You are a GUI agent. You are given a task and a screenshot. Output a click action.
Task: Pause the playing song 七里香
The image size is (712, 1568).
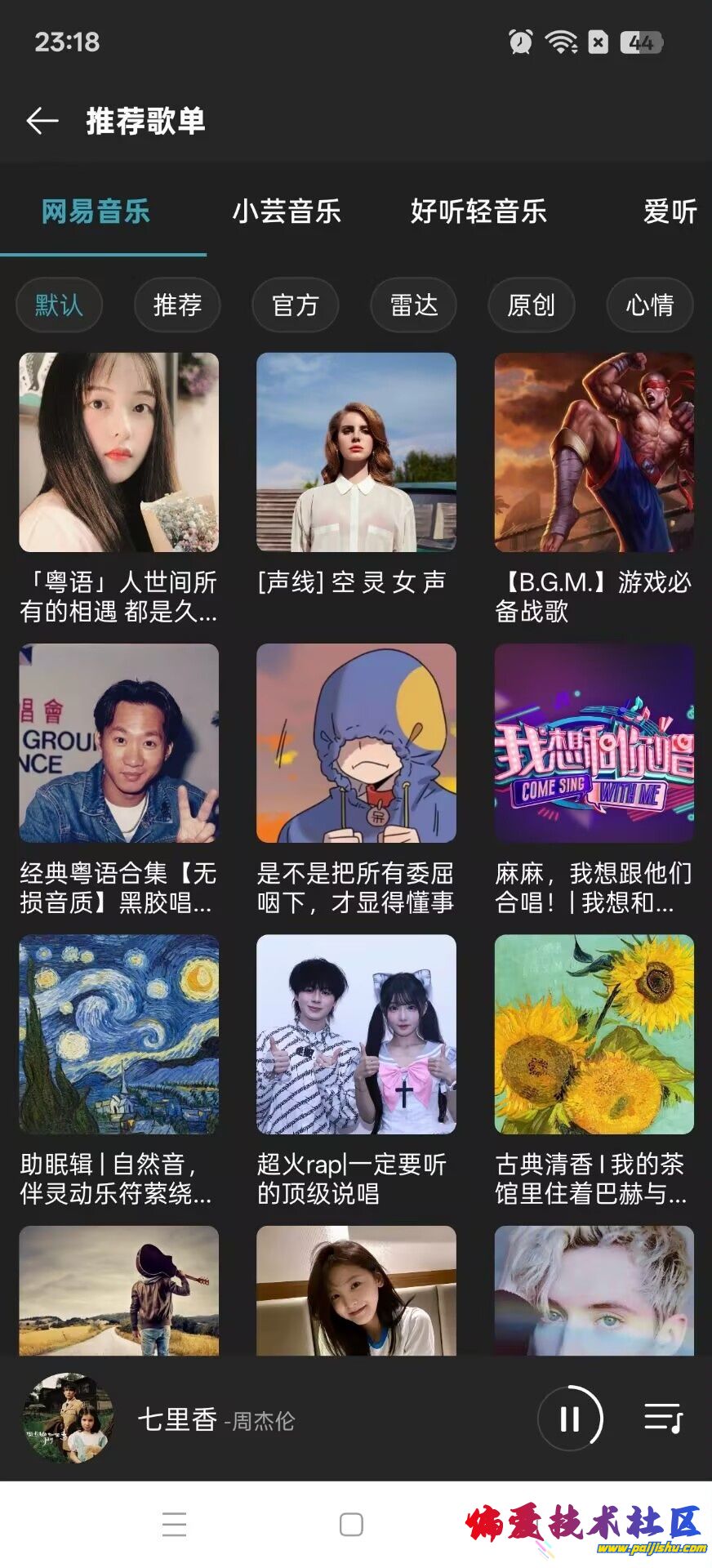570,1419
